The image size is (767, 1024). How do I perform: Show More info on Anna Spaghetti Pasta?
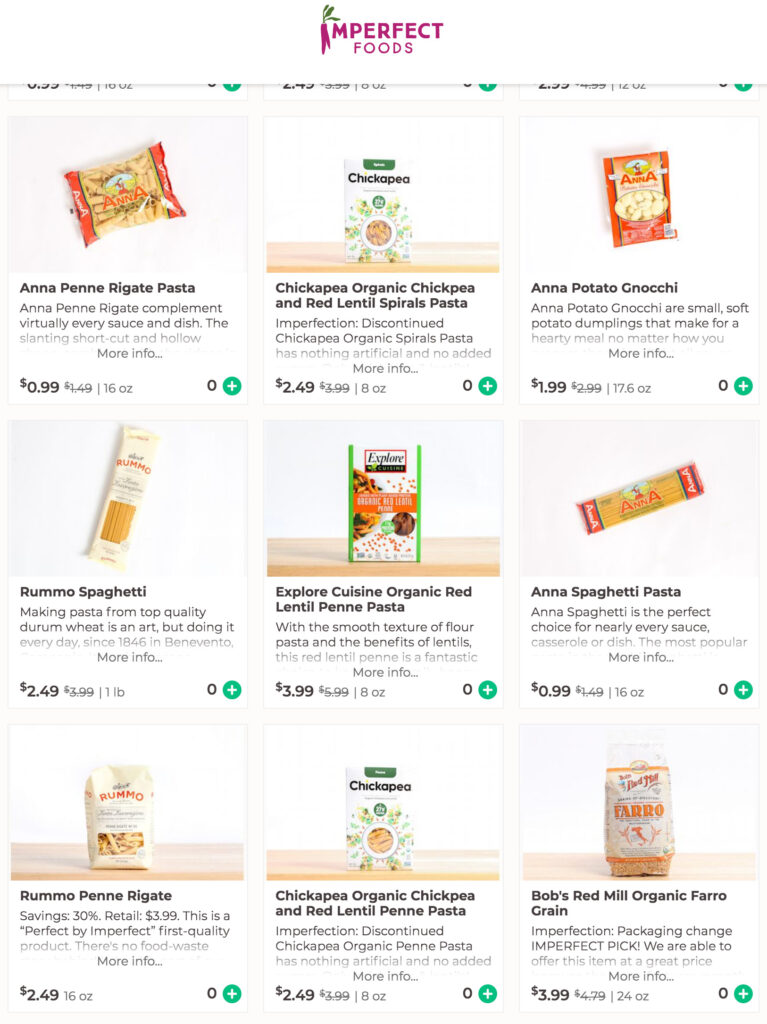coord(640,658)
